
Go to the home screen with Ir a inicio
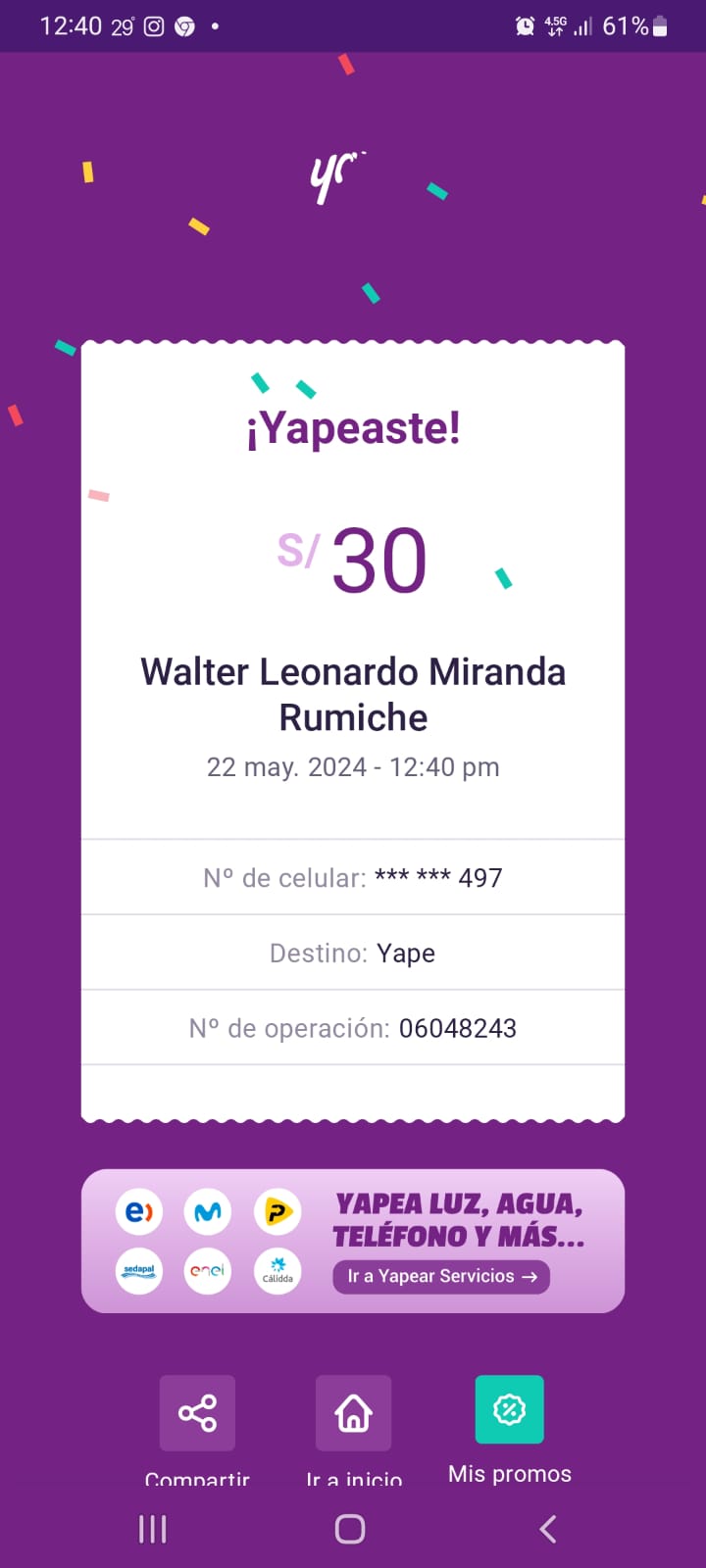pyautogui.click(x=353, y=1413)
